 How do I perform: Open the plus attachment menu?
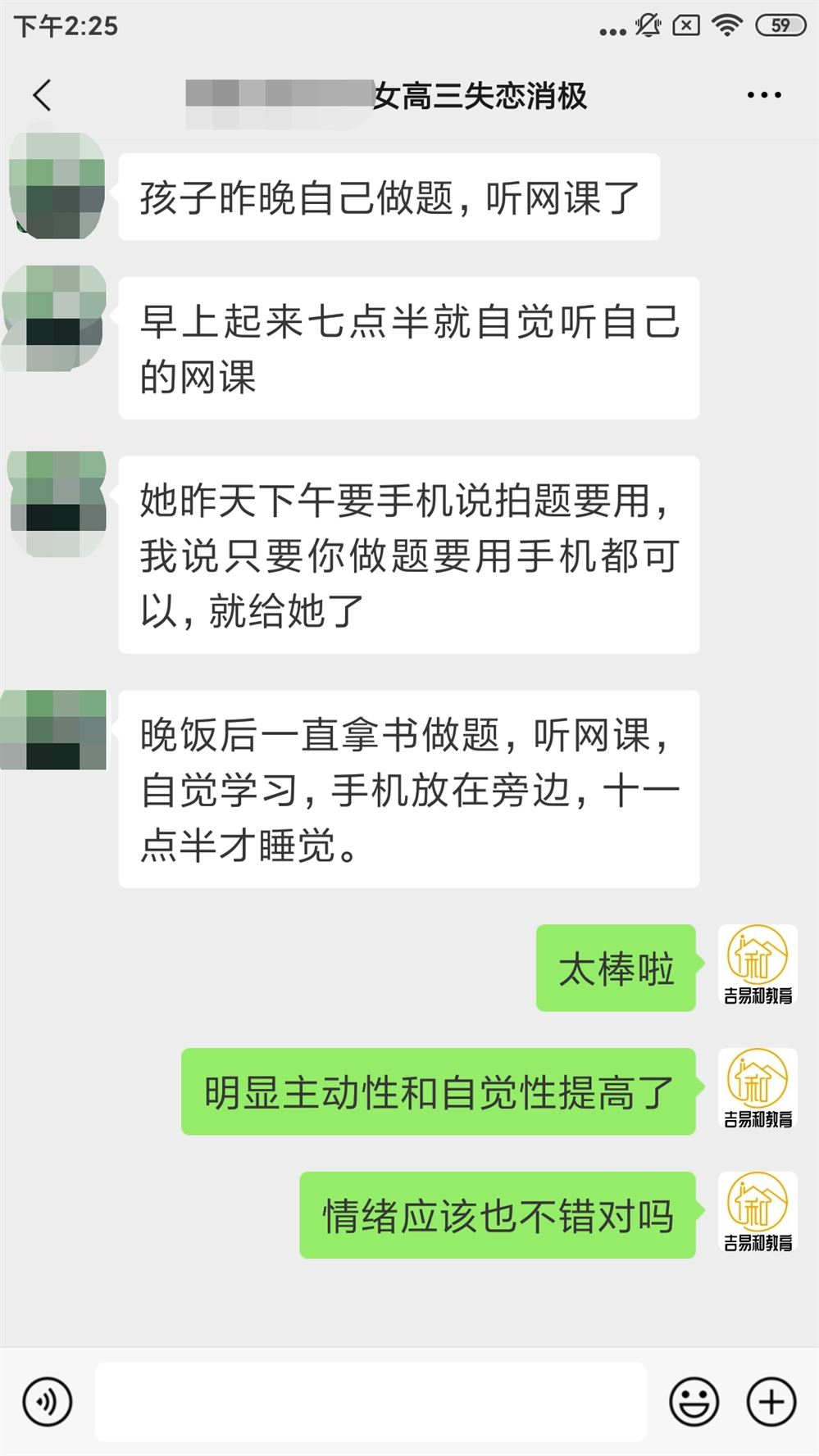pyautogui.click(x=771, y=1401)
